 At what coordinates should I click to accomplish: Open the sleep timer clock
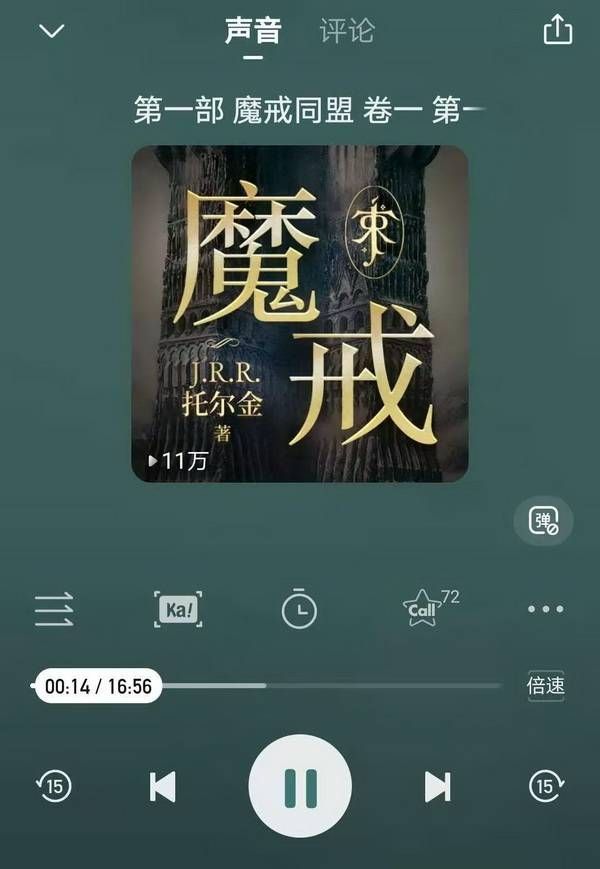point(299,609)
